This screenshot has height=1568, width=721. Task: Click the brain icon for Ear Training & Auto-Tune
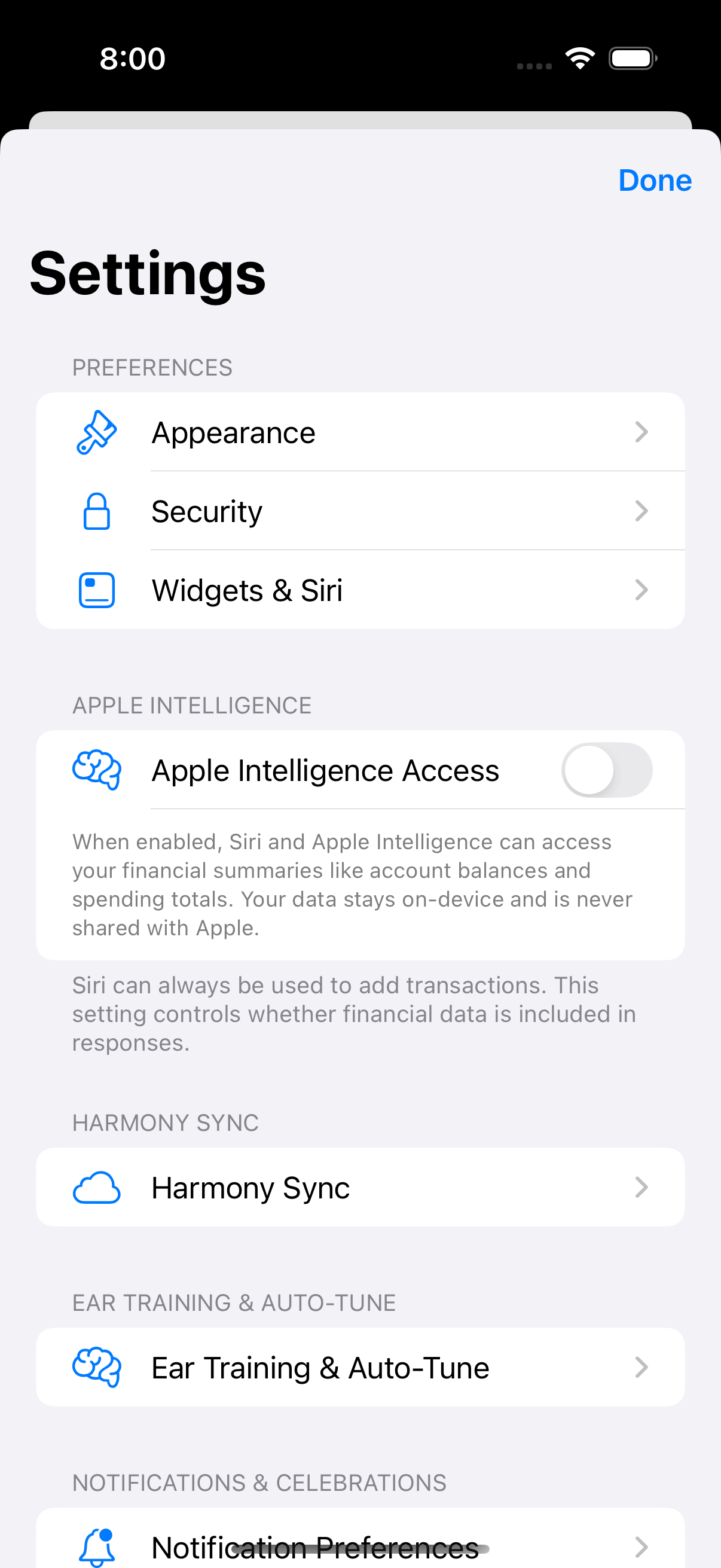(97, 1367)
